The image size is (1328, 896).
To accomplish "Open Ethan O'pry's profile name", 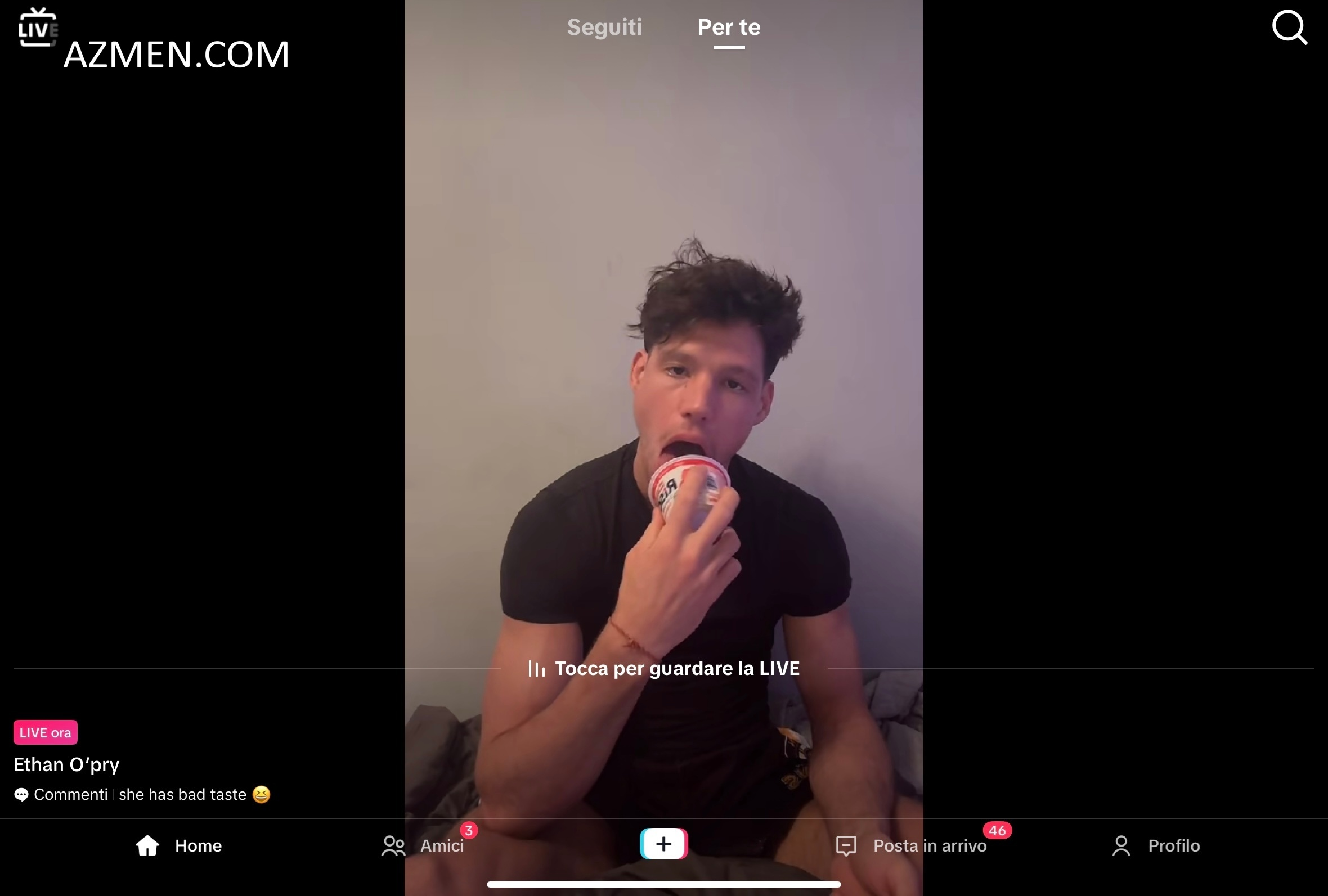I will click(66, 764).
